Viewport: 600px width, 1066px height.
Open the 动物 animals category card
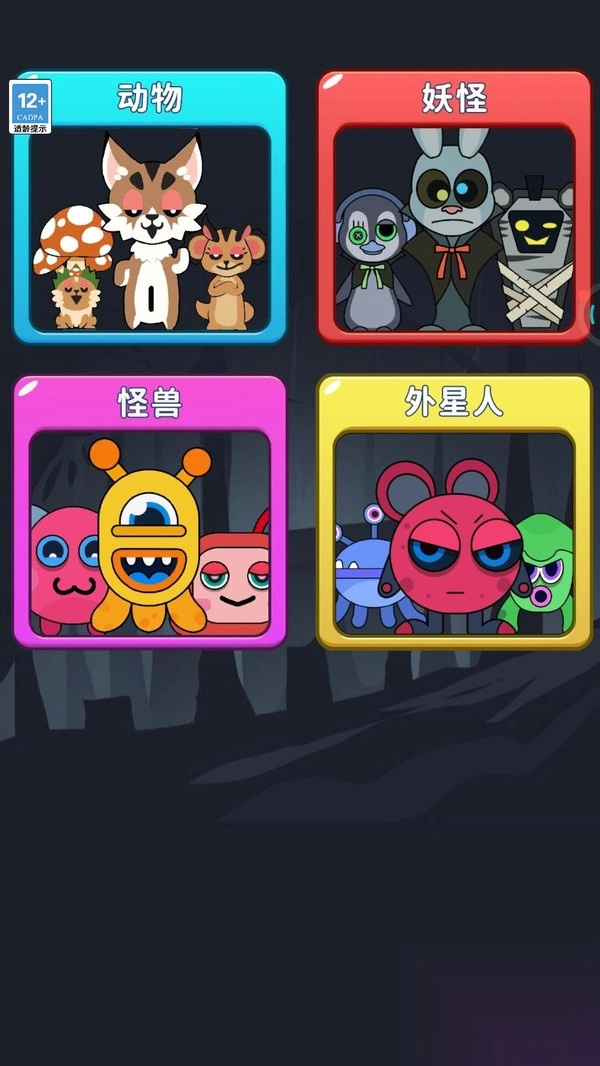pos(150,208)
